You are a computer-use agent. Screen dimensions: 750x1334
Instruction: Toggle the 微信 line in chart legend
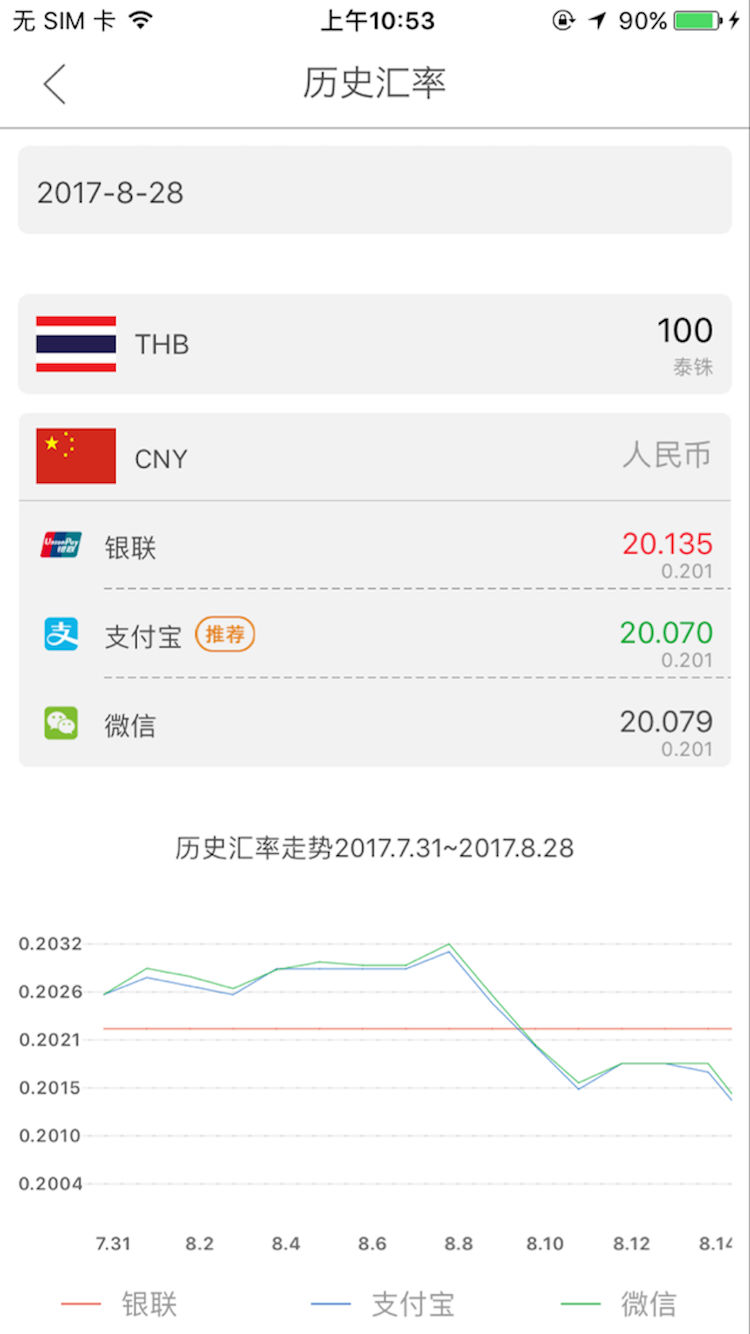tap(620, 1303)
